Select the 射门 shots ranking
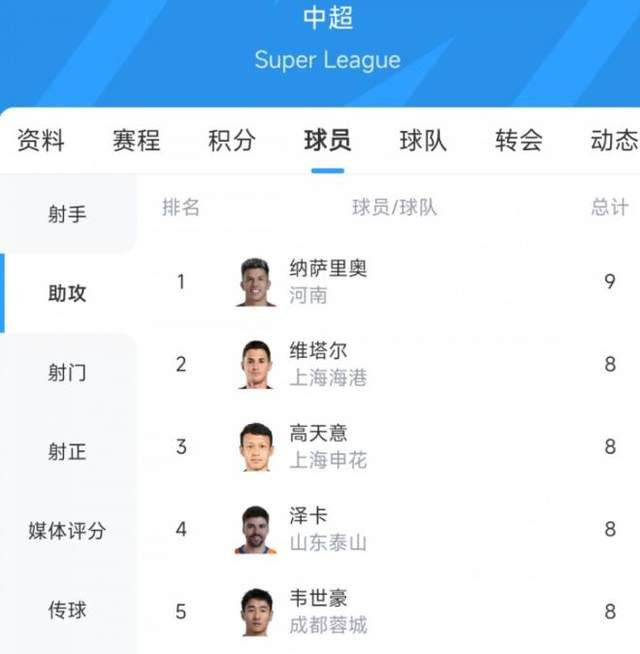Image resolution: width=640 pixels, height=654 pixels. coord(67,373)
